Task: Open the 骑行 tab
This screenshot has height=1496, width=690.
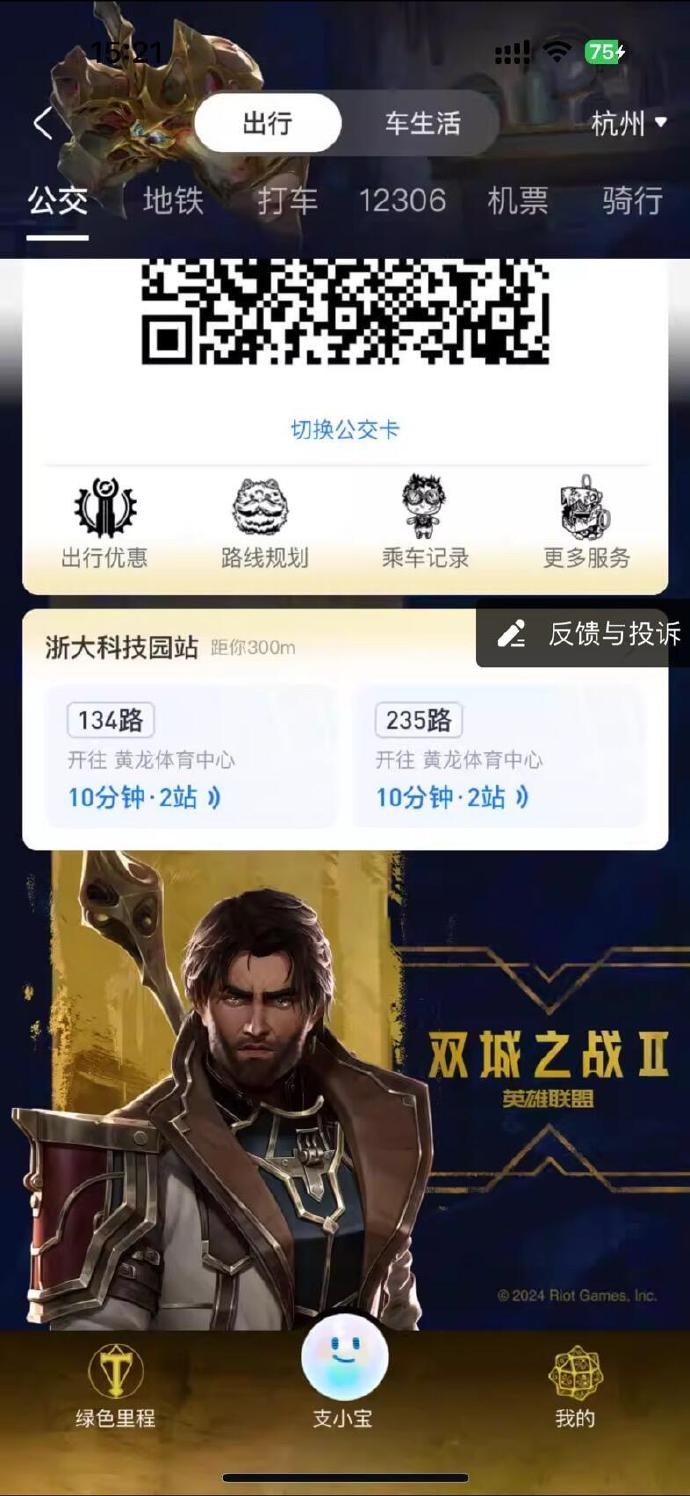Action: pos(632,201)
